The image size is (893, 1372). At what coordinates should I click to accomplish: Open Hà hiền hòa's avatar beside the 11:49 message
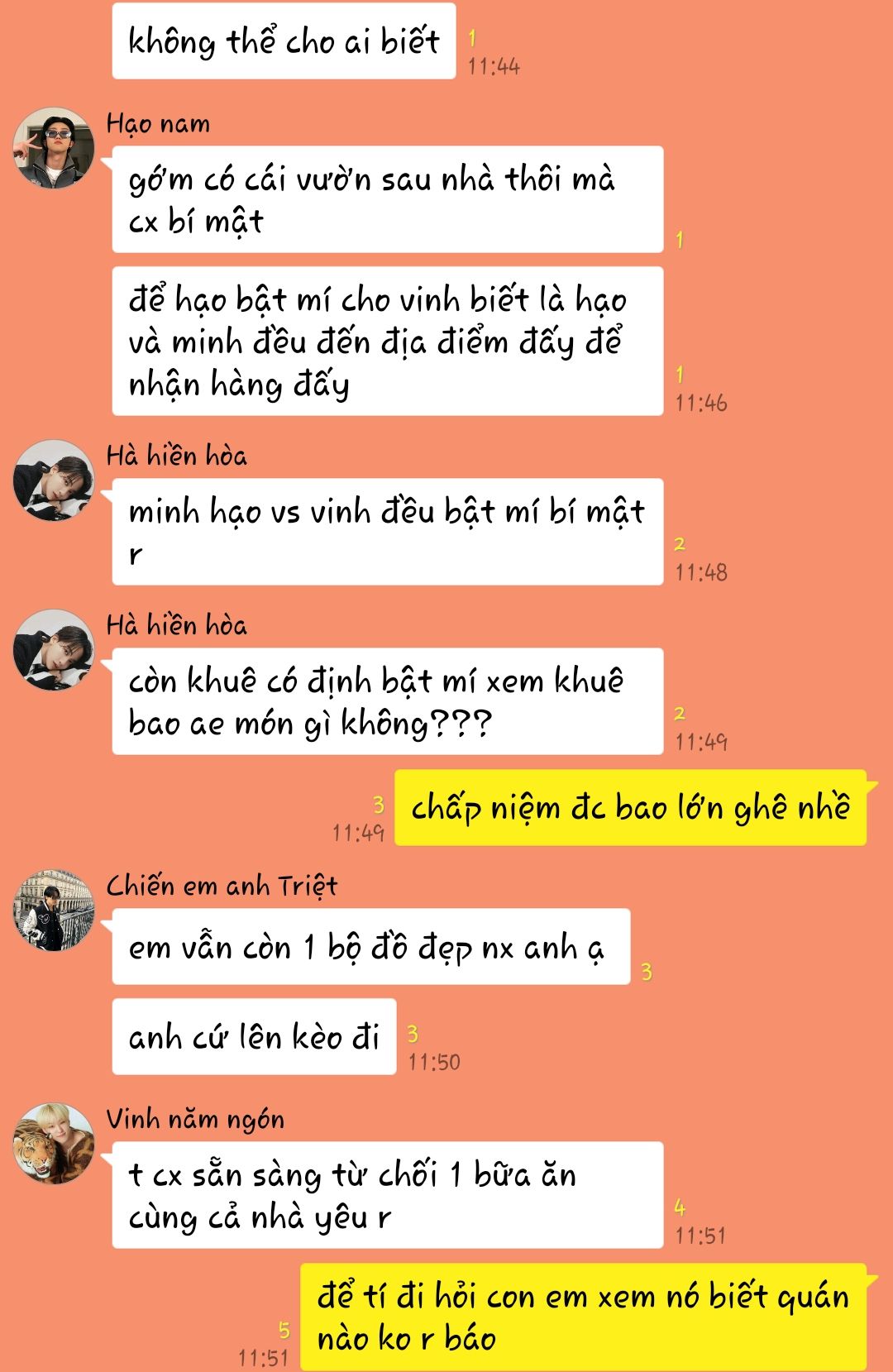pyautogui.click(x=54, y=651)
